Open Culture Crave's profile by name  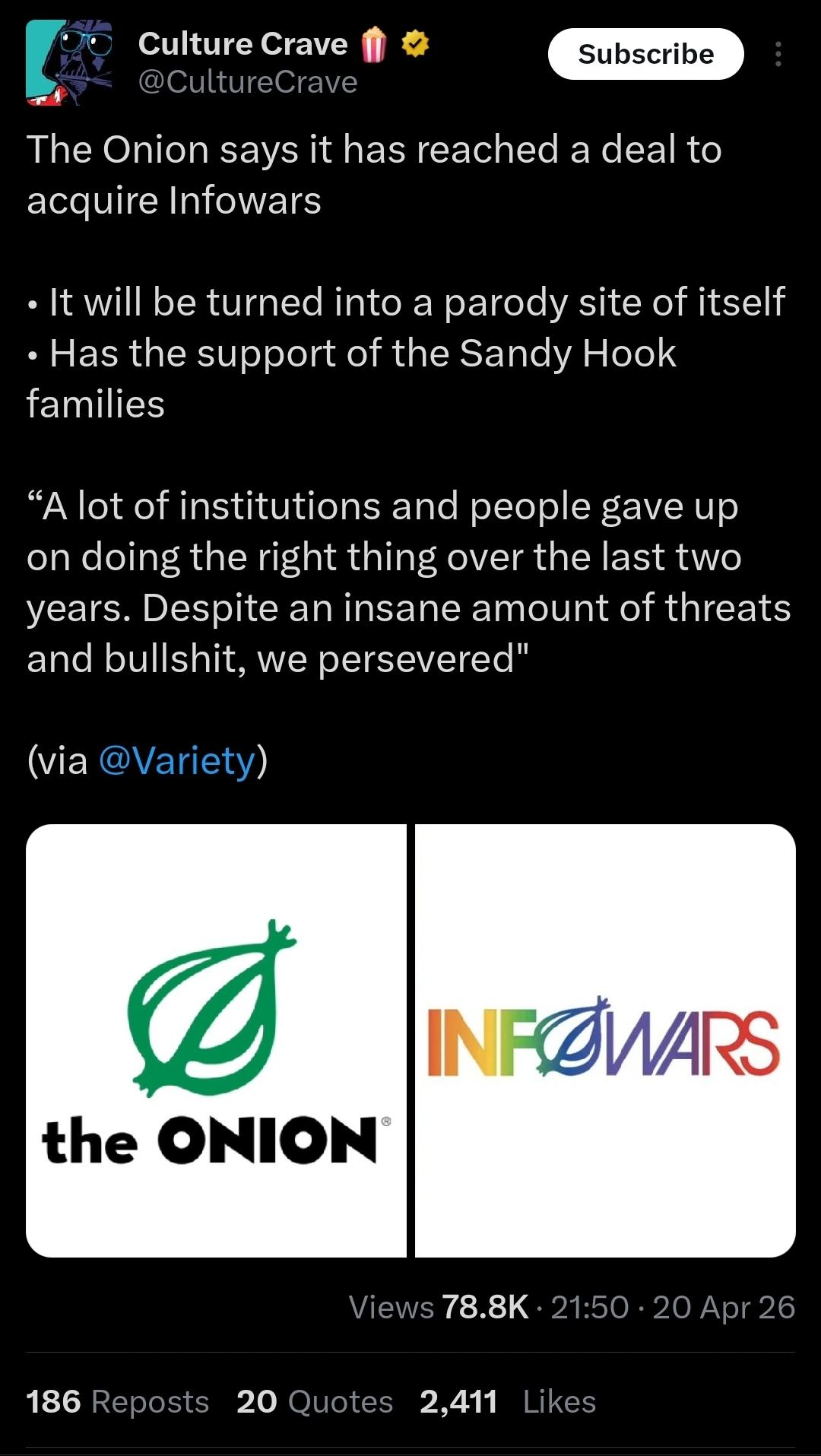pos(242,44)
